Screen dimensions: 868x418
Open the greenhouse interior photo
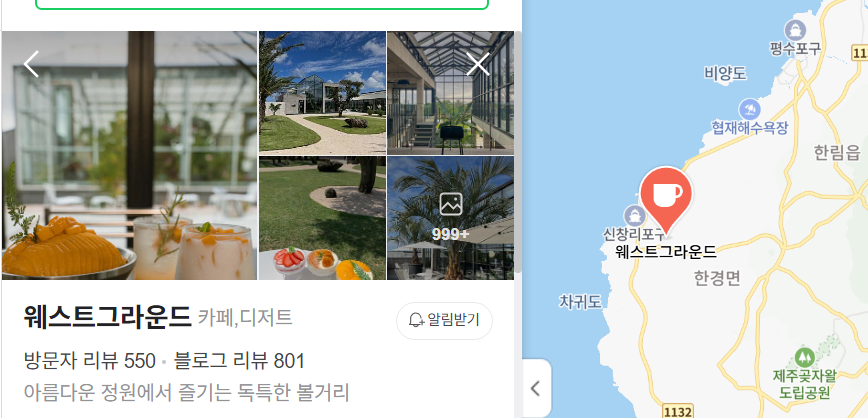(450, 91)
